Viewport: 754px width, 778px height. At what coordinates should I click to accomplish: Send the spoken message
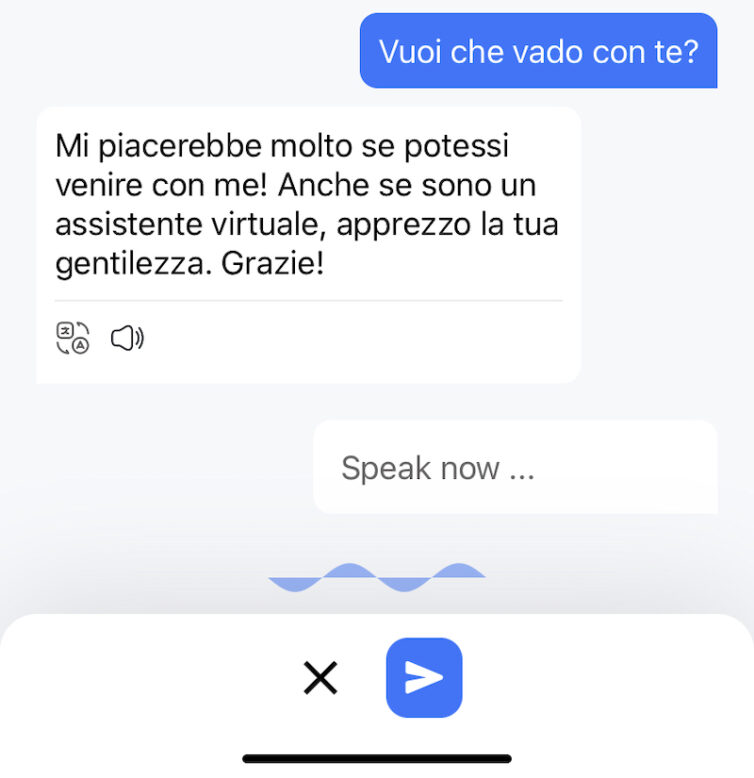[424, 678]
